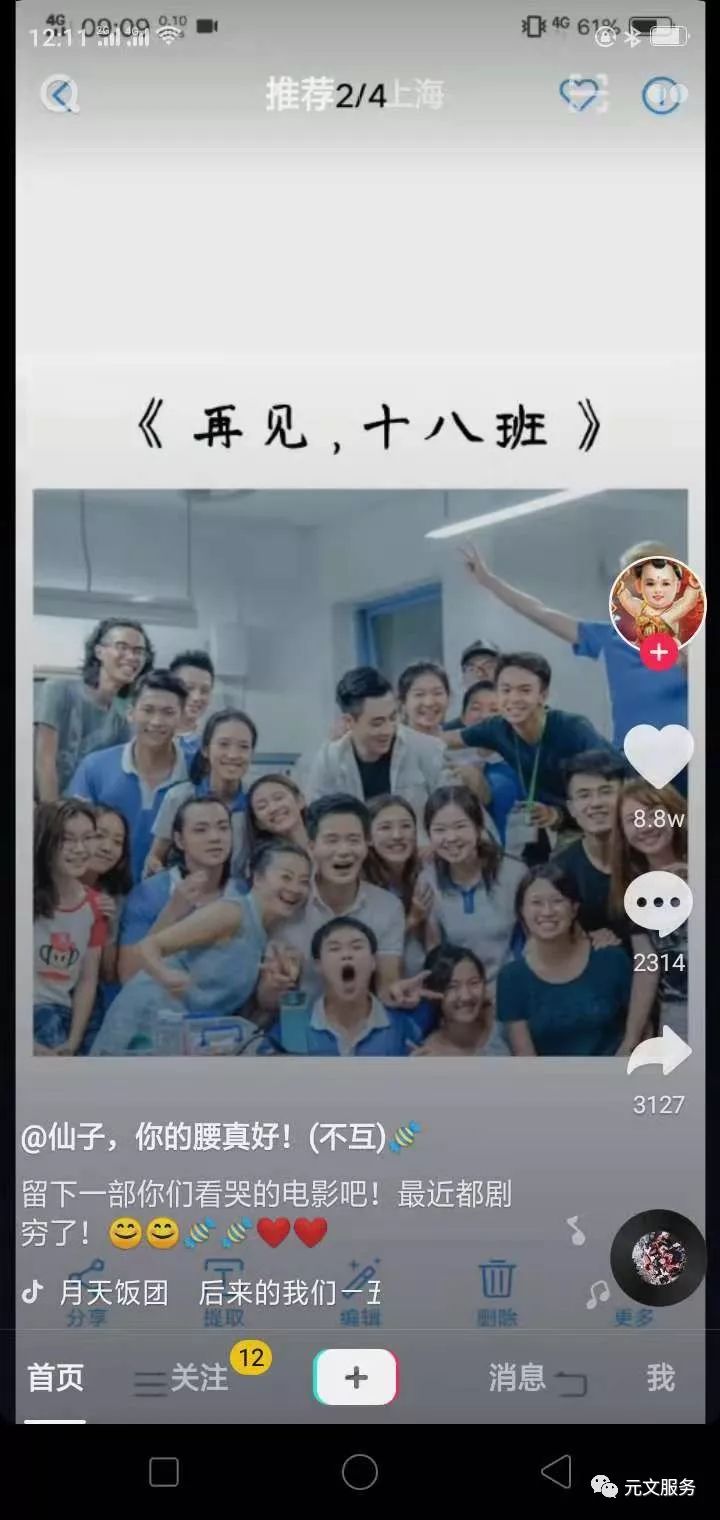This screenshot has height=1520, width=720.
Task: Tap the 删除 trash icon
Action: [496, 1280]
